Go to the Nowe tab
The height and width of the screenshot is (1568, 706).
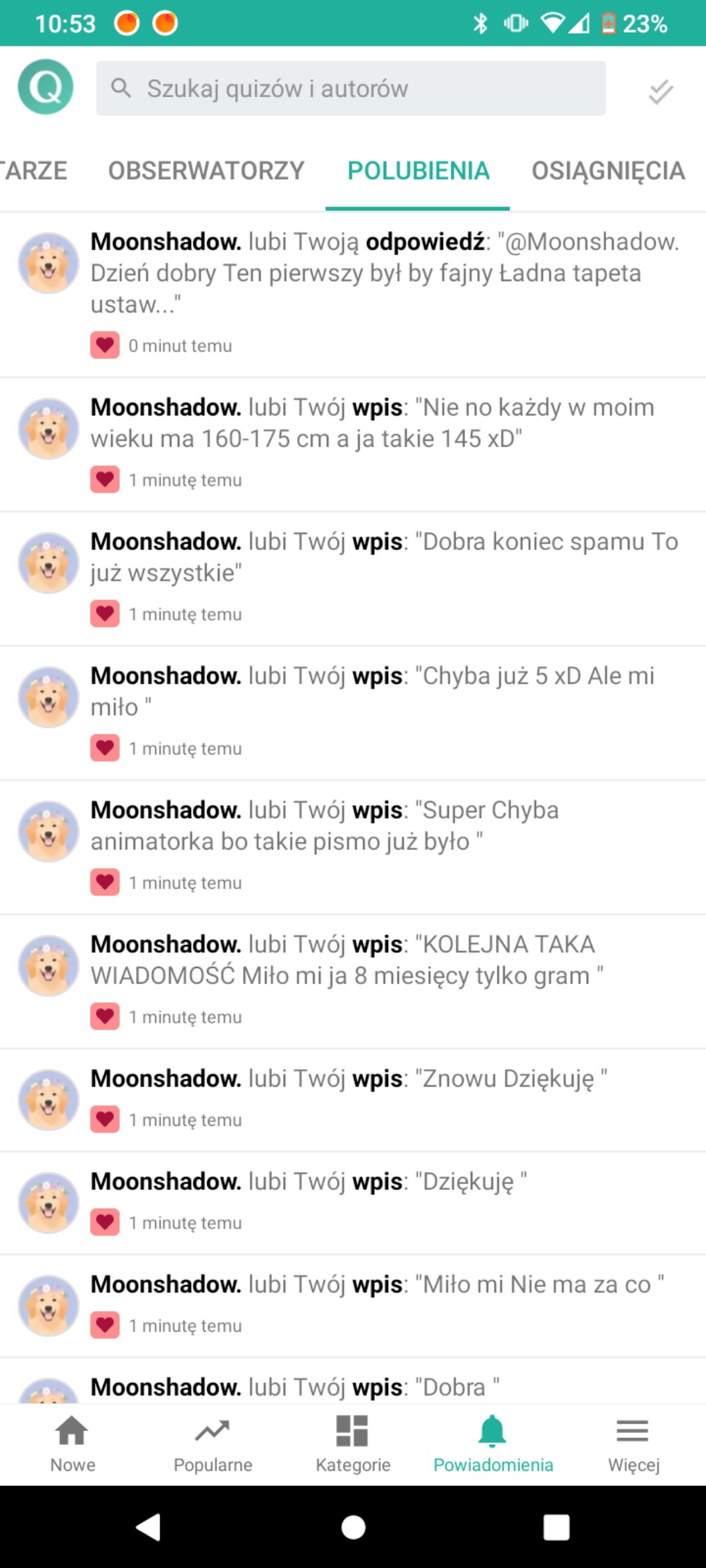coord(73,1444)
